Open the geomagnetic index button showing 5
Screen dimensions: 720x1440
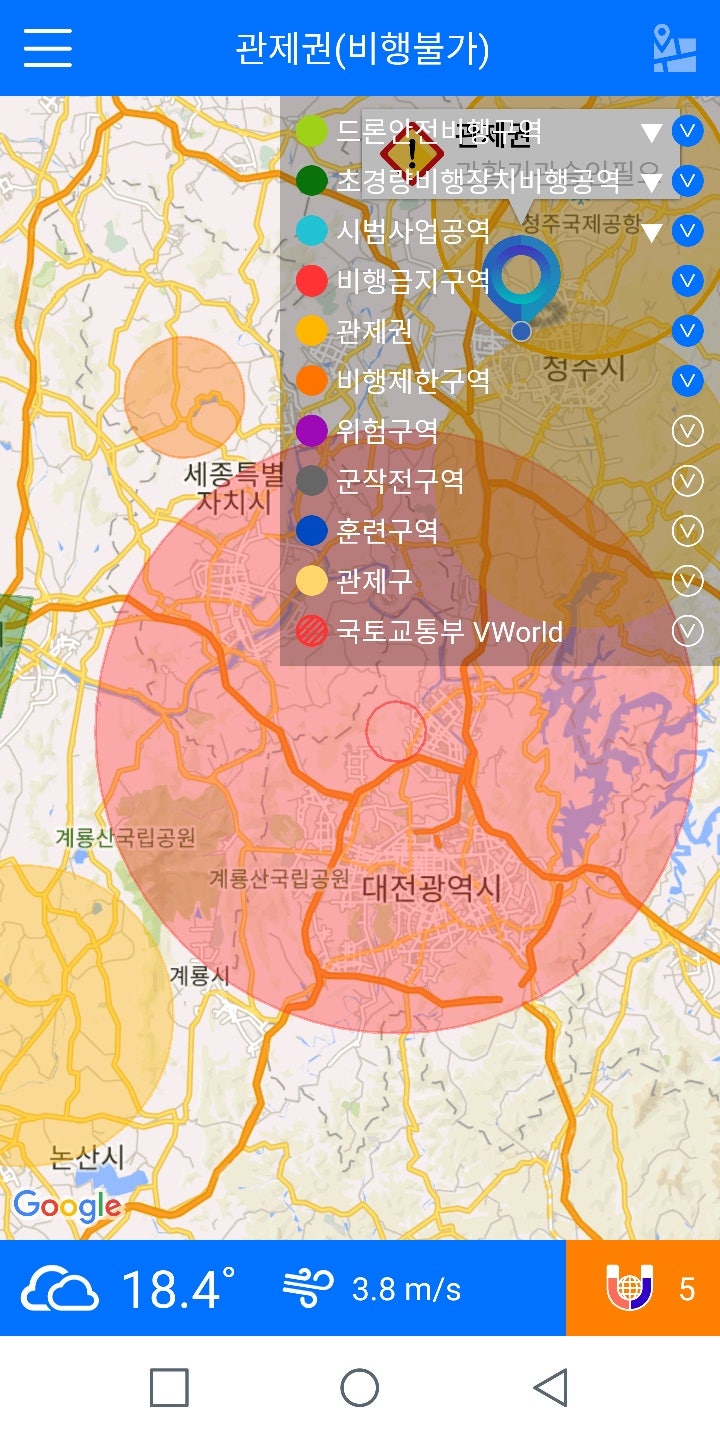coord(643,1288)
